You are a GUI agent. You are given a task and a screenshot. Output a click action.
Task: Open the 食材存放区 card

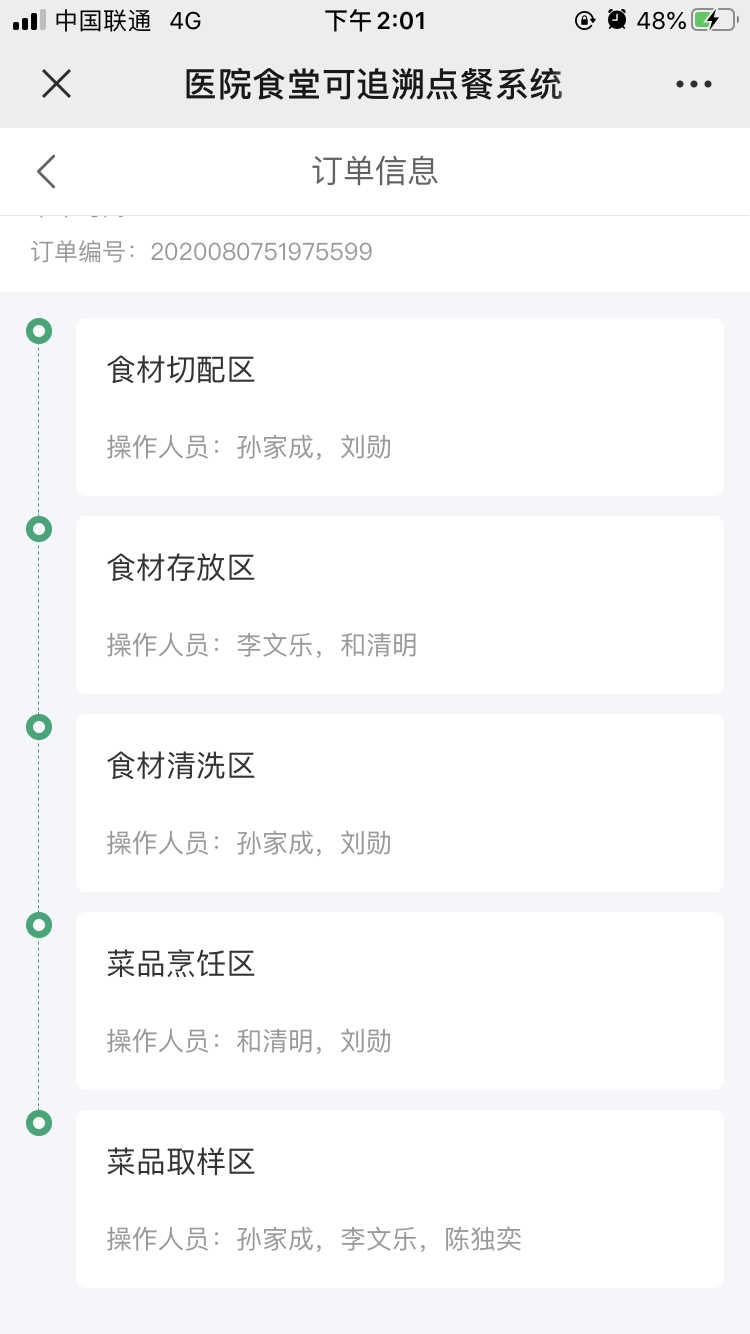pos(400,605)
